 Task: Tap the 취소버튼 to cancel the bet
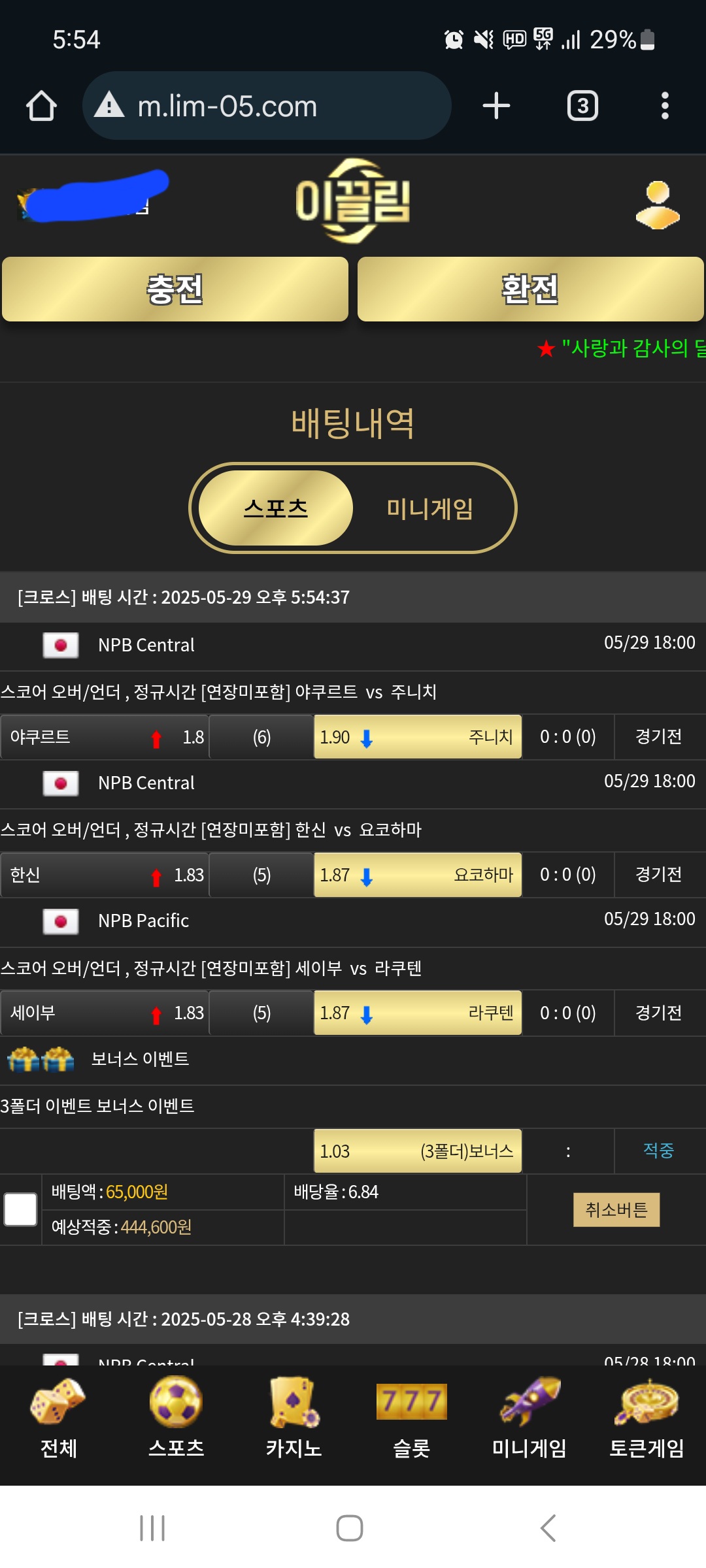pyautogui.click(x=616, y=1210)
